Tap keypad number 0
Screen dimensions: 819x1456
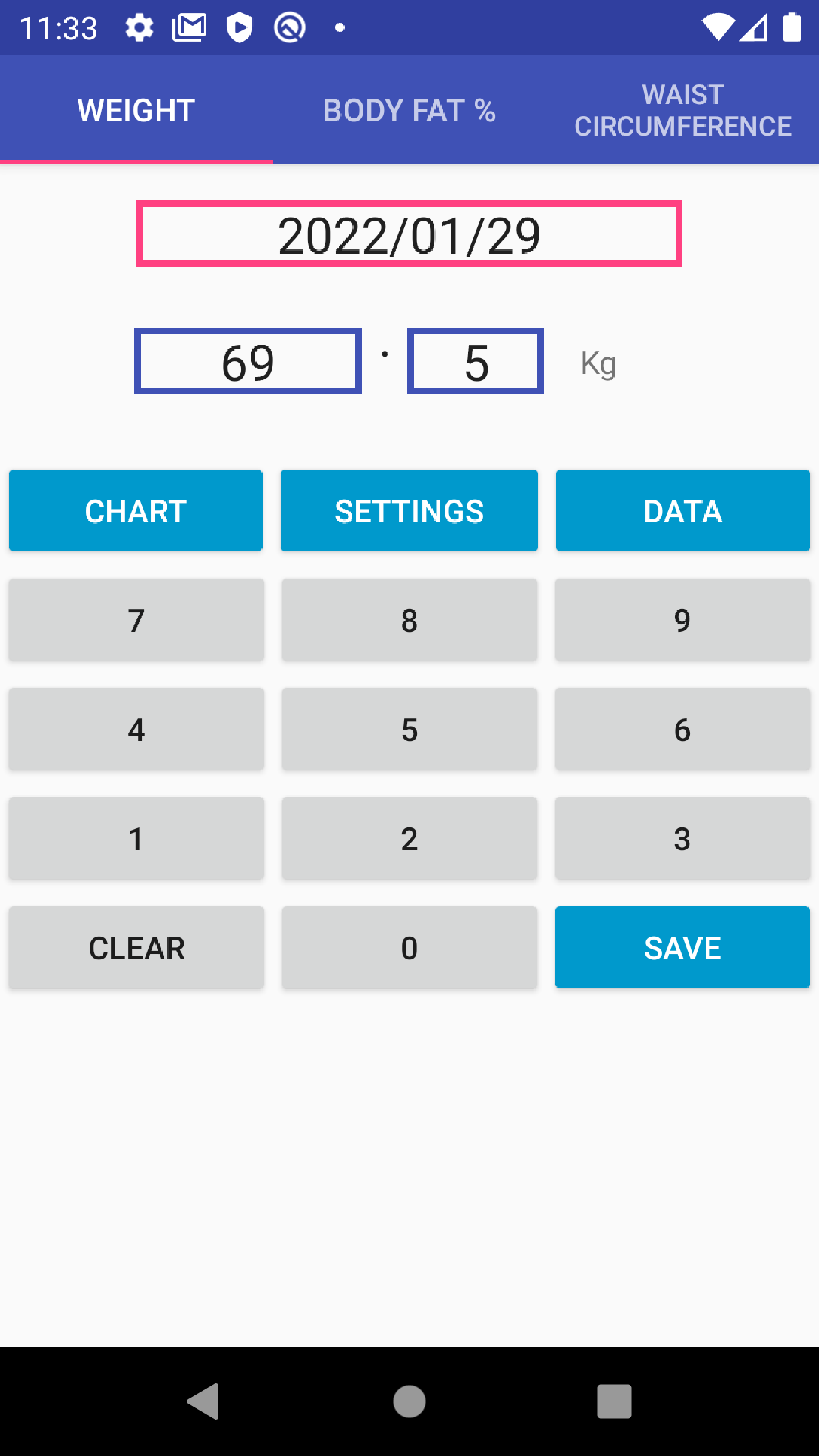(409, 948)
